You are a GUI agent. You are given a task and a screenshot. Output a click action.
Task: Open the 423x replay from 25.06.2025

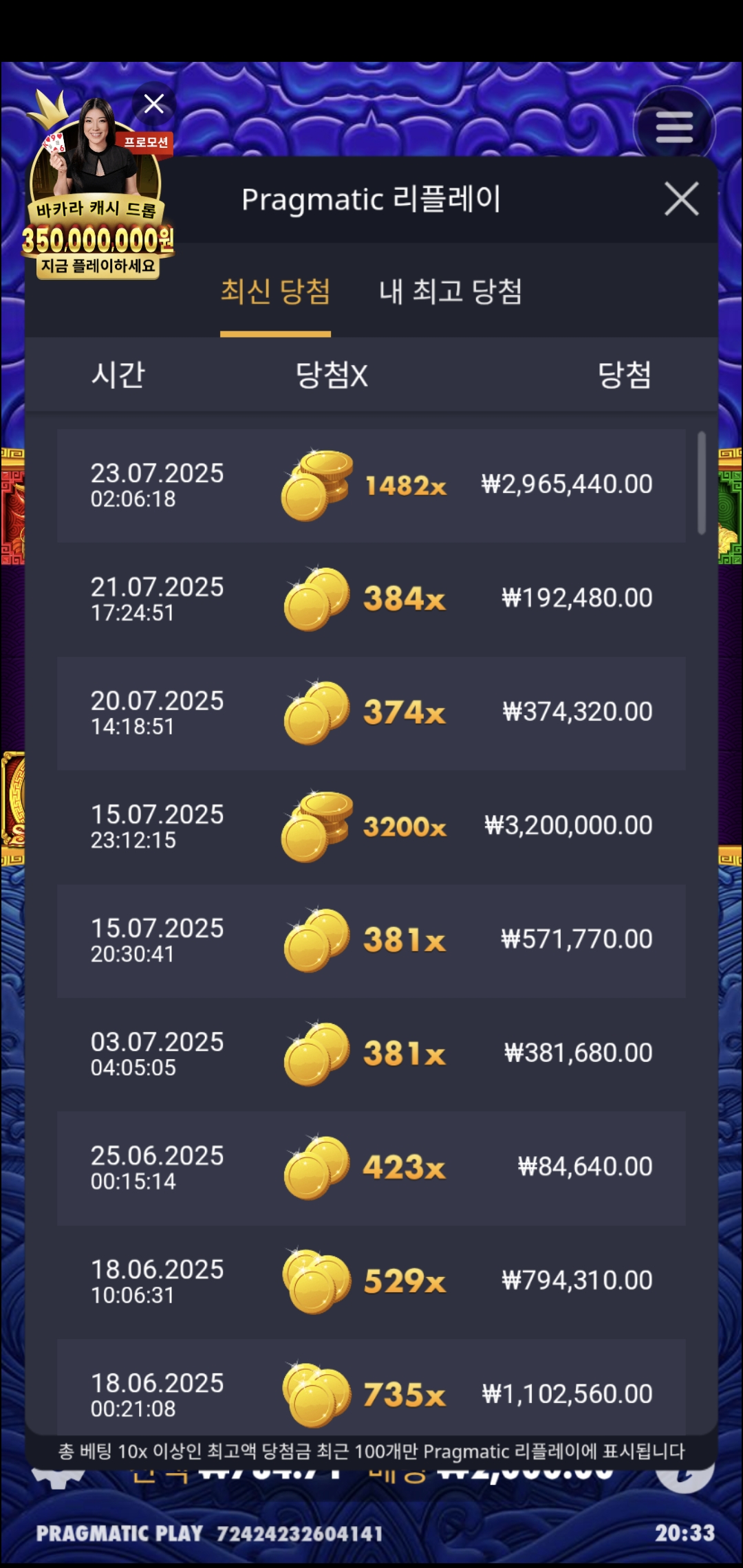[371, 1168]
